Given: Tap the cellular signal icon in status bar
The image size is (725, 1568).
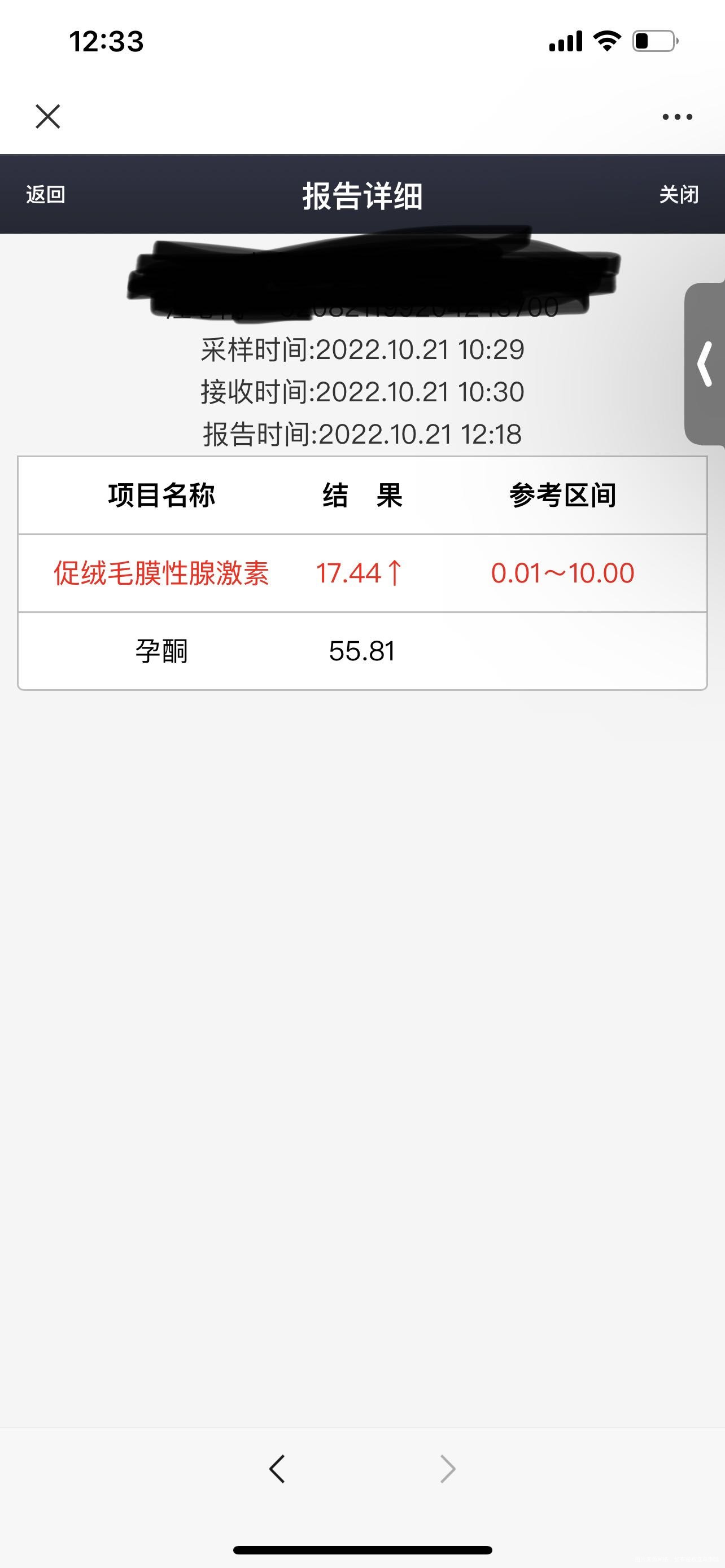Looking at the screenshot, I should coord(565,41).
